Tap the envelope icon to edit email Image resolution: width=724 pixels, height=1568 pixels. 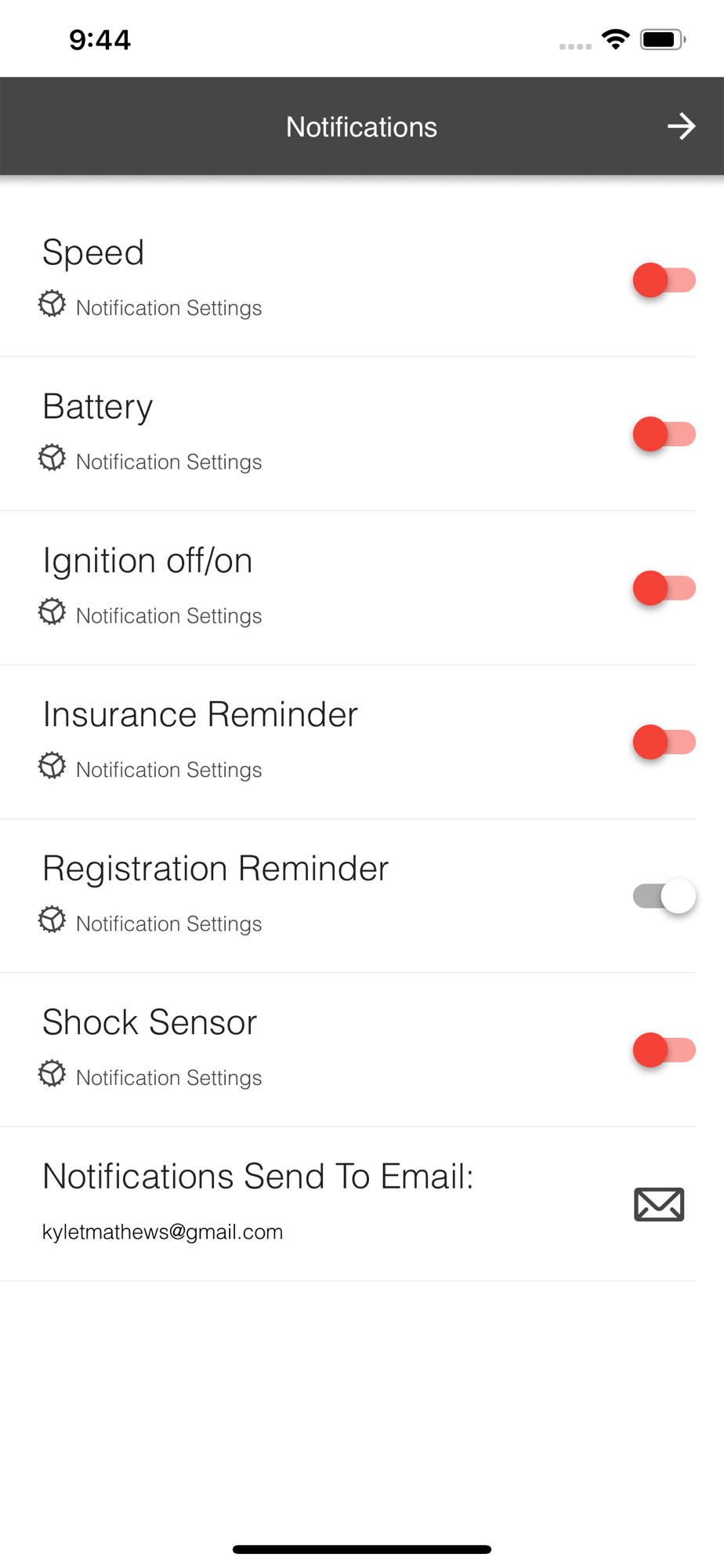(x=659, y=1204)
